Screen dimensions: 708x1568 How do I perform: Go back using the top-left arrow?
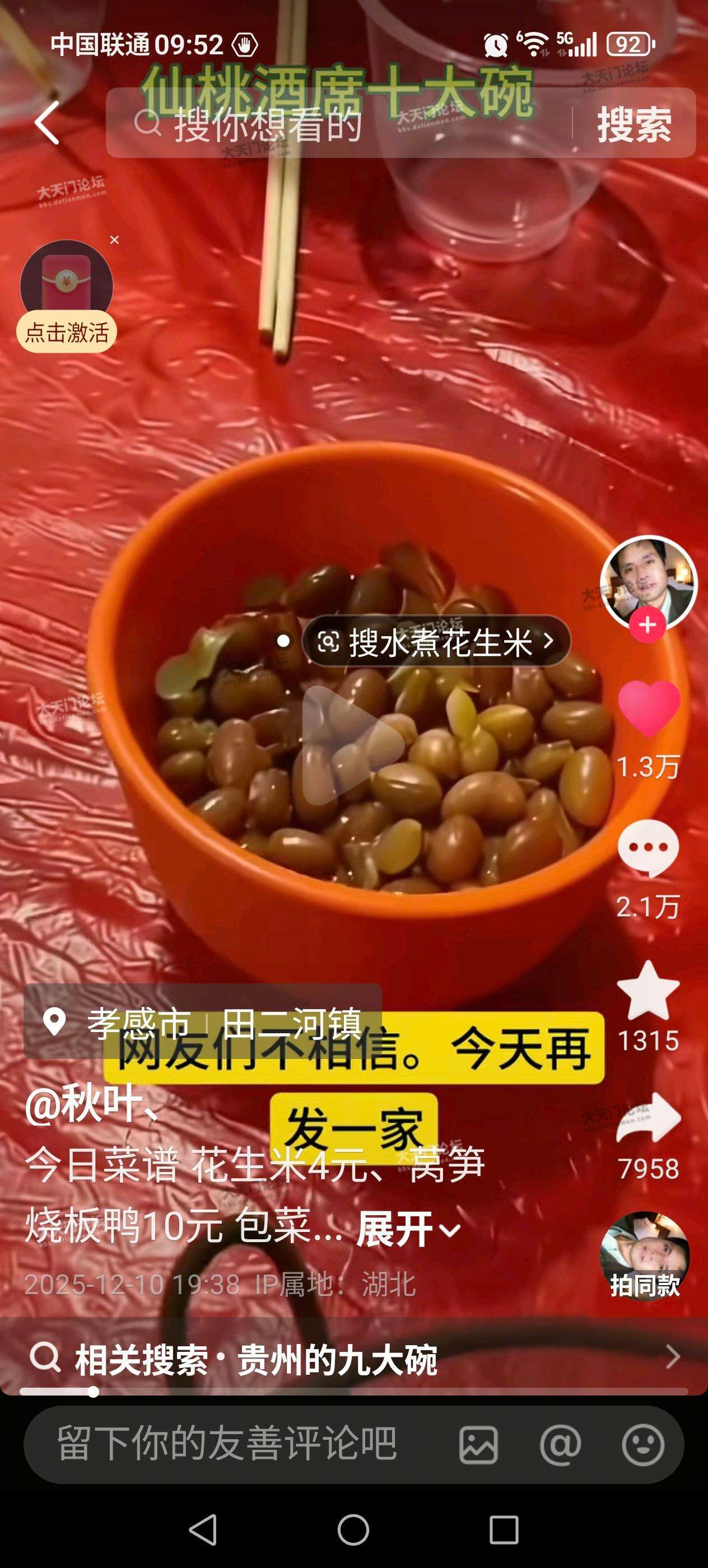coord(47,123)
